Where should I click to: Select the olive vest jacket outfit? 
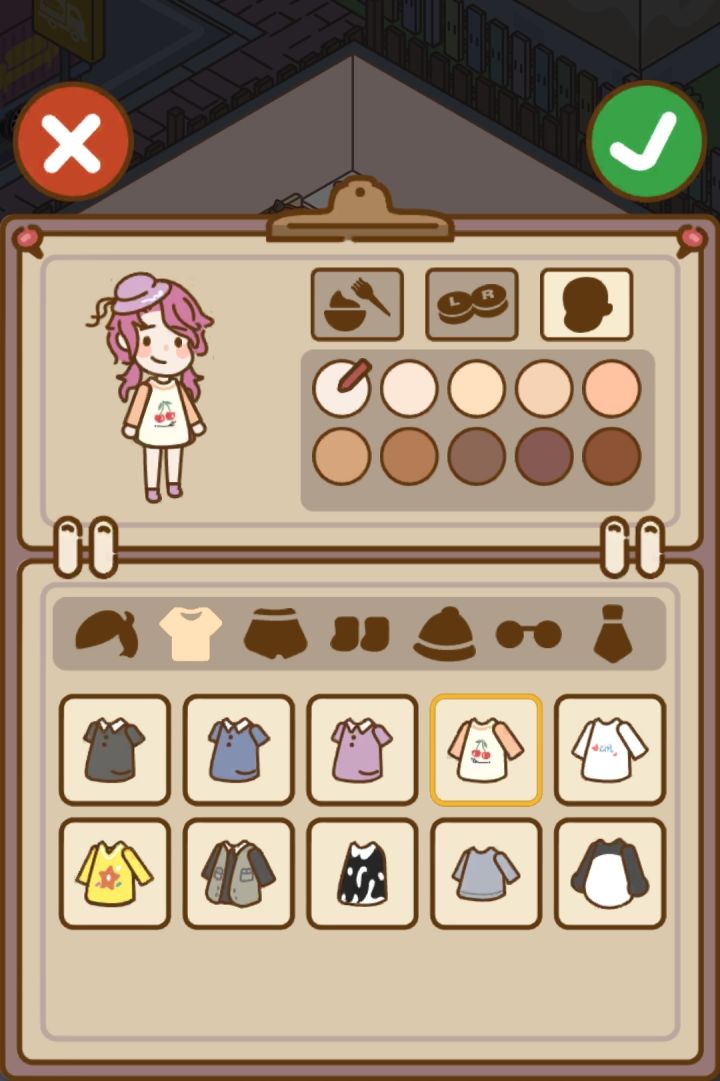pyautogui.click(x=239, y=873)
